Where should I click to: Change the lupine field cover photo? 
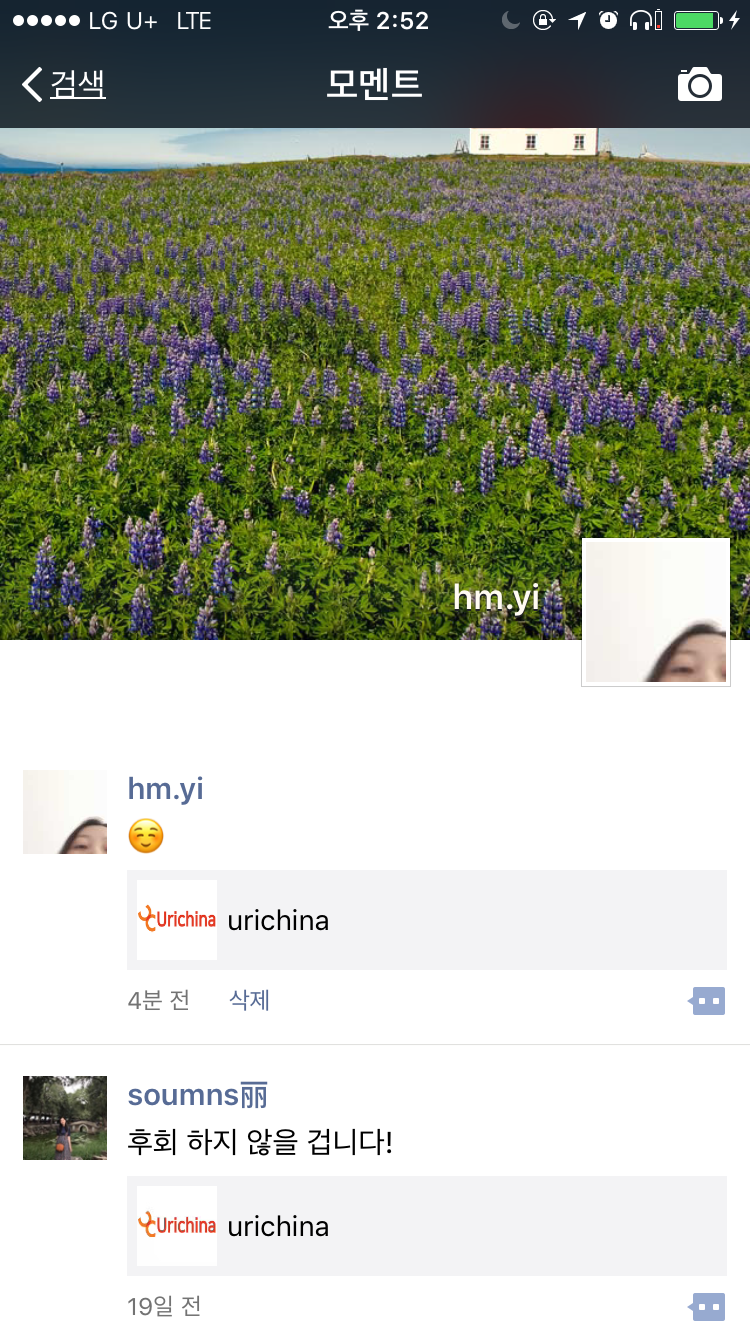pos(375,384)
